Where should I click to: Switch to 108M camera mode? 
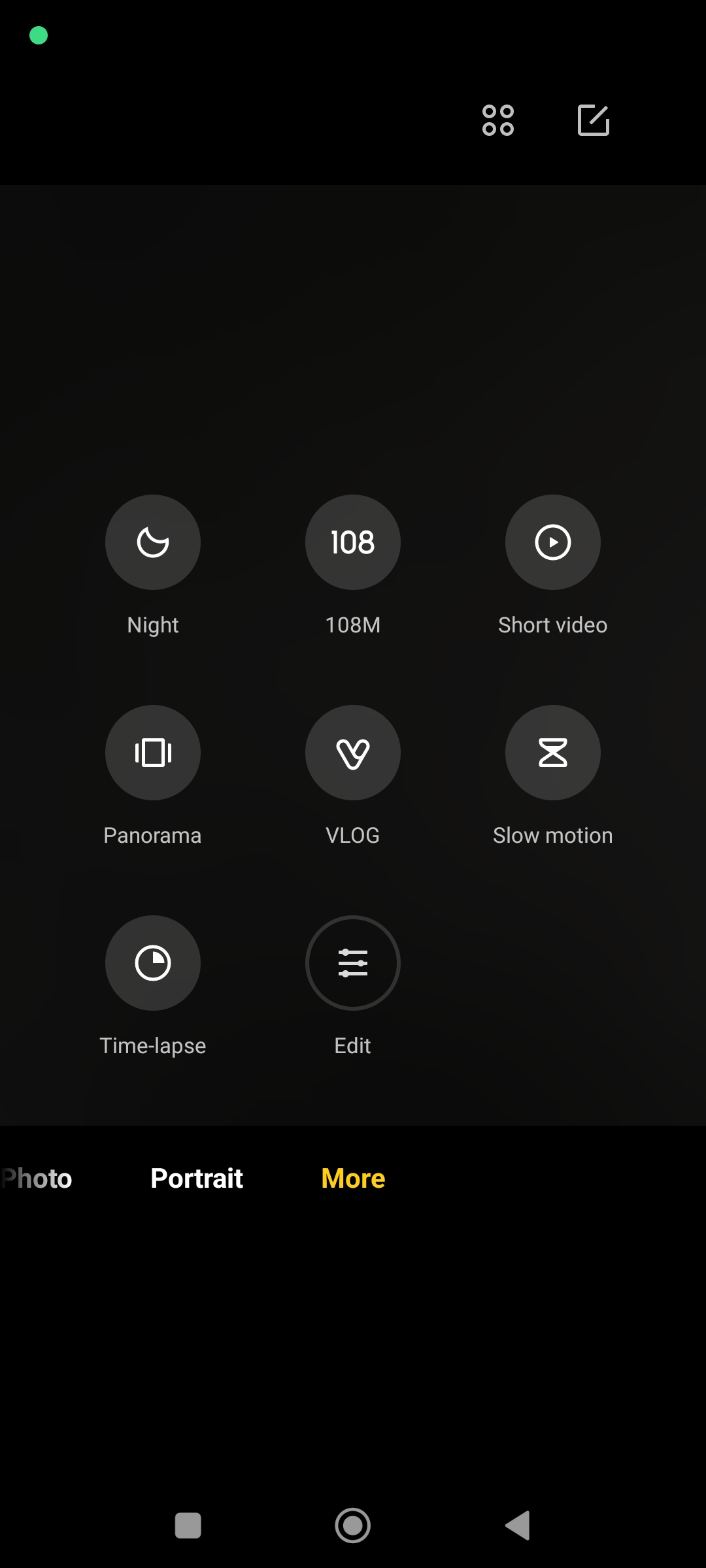(x=353, y=542)
